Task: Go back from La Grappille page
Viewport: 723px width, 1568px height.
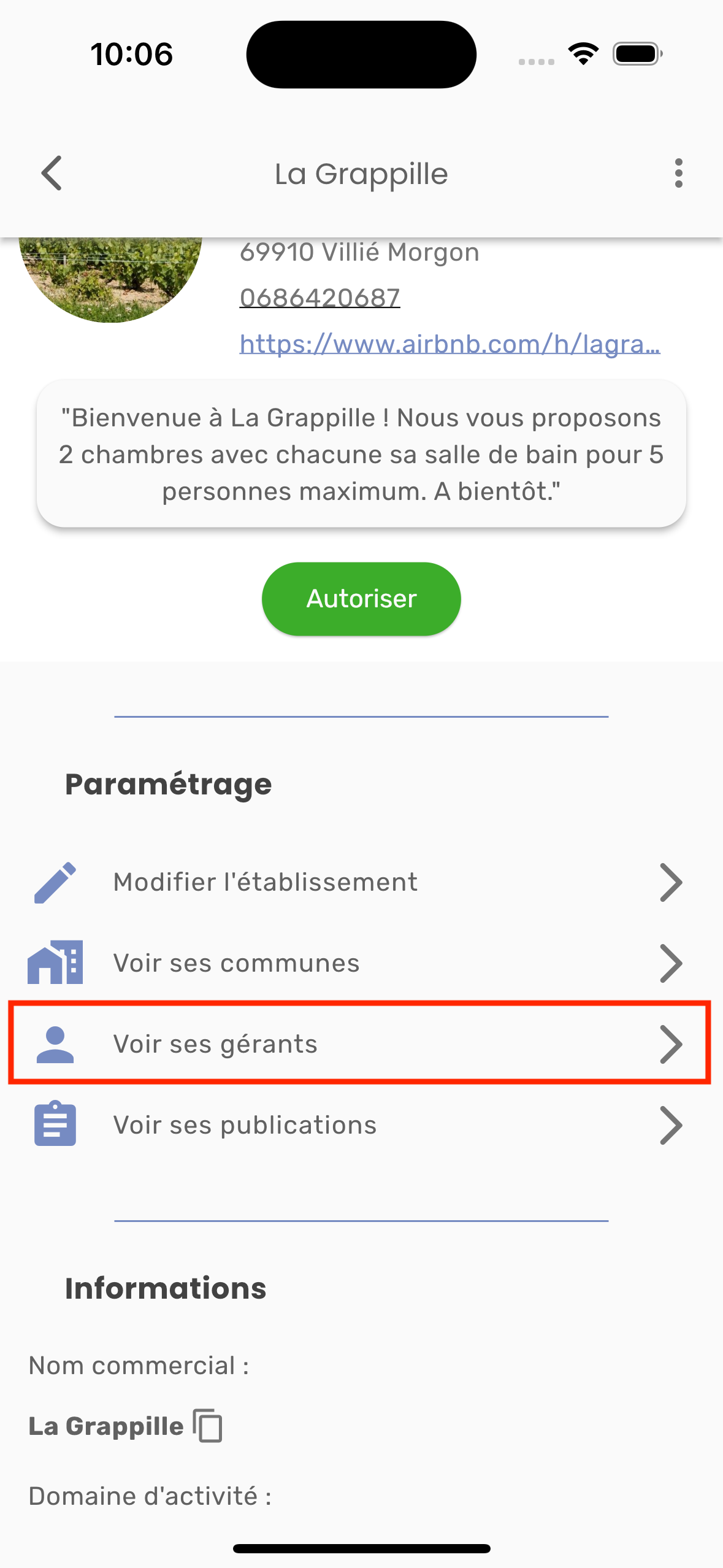Action: pos(52,174)
